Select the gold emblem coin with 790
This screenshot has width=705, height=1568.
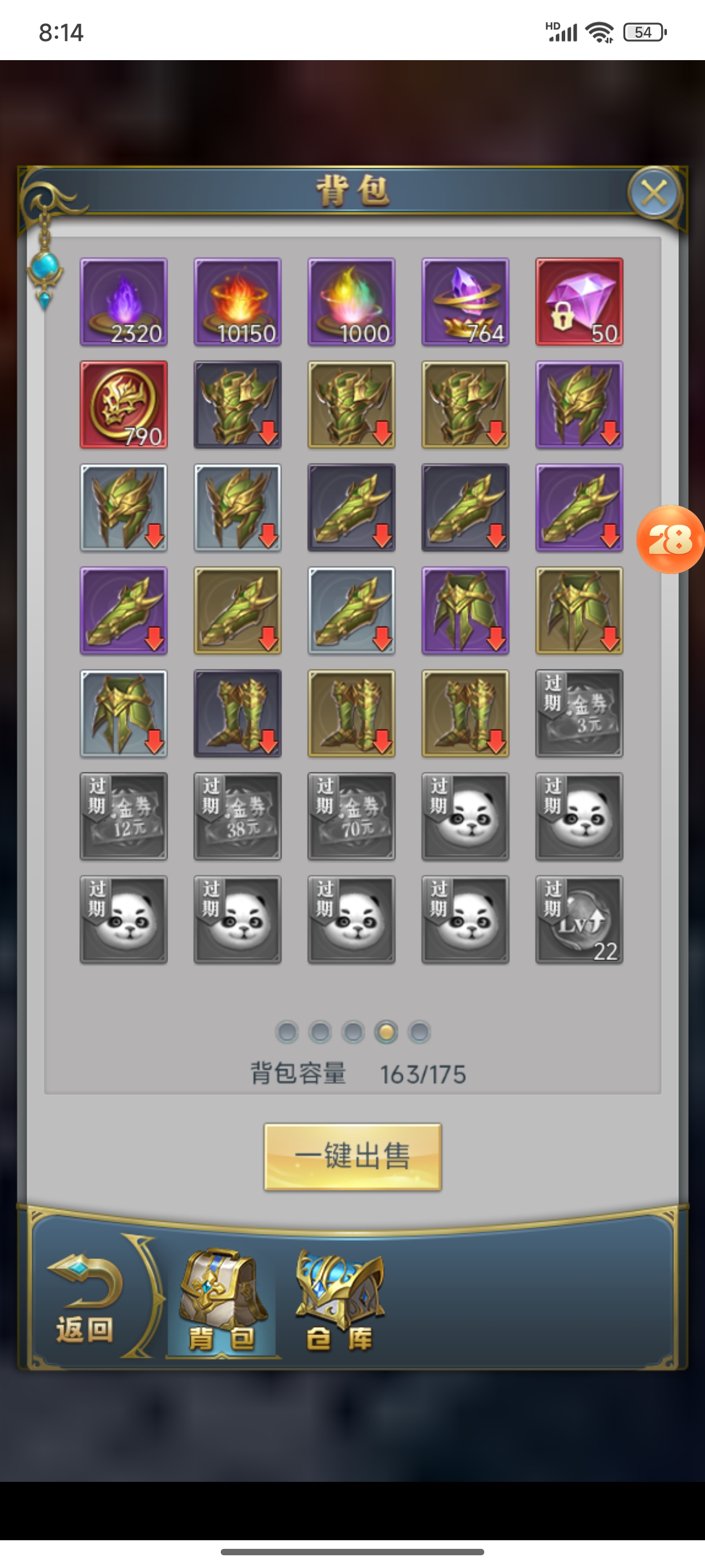click(124, 405)
